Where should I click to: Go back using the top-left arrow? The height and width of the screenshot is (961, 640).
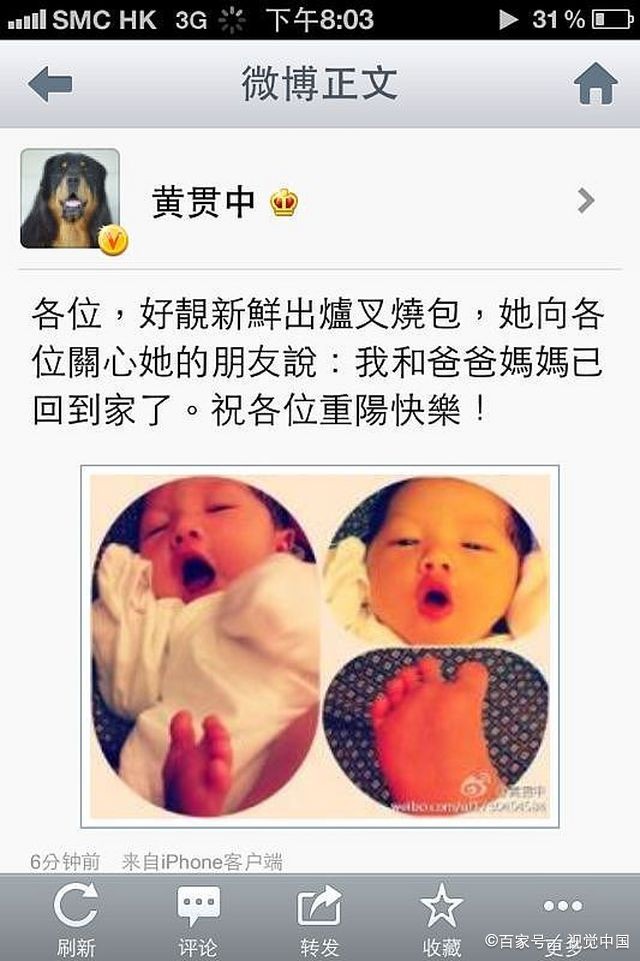coord(50,84)
